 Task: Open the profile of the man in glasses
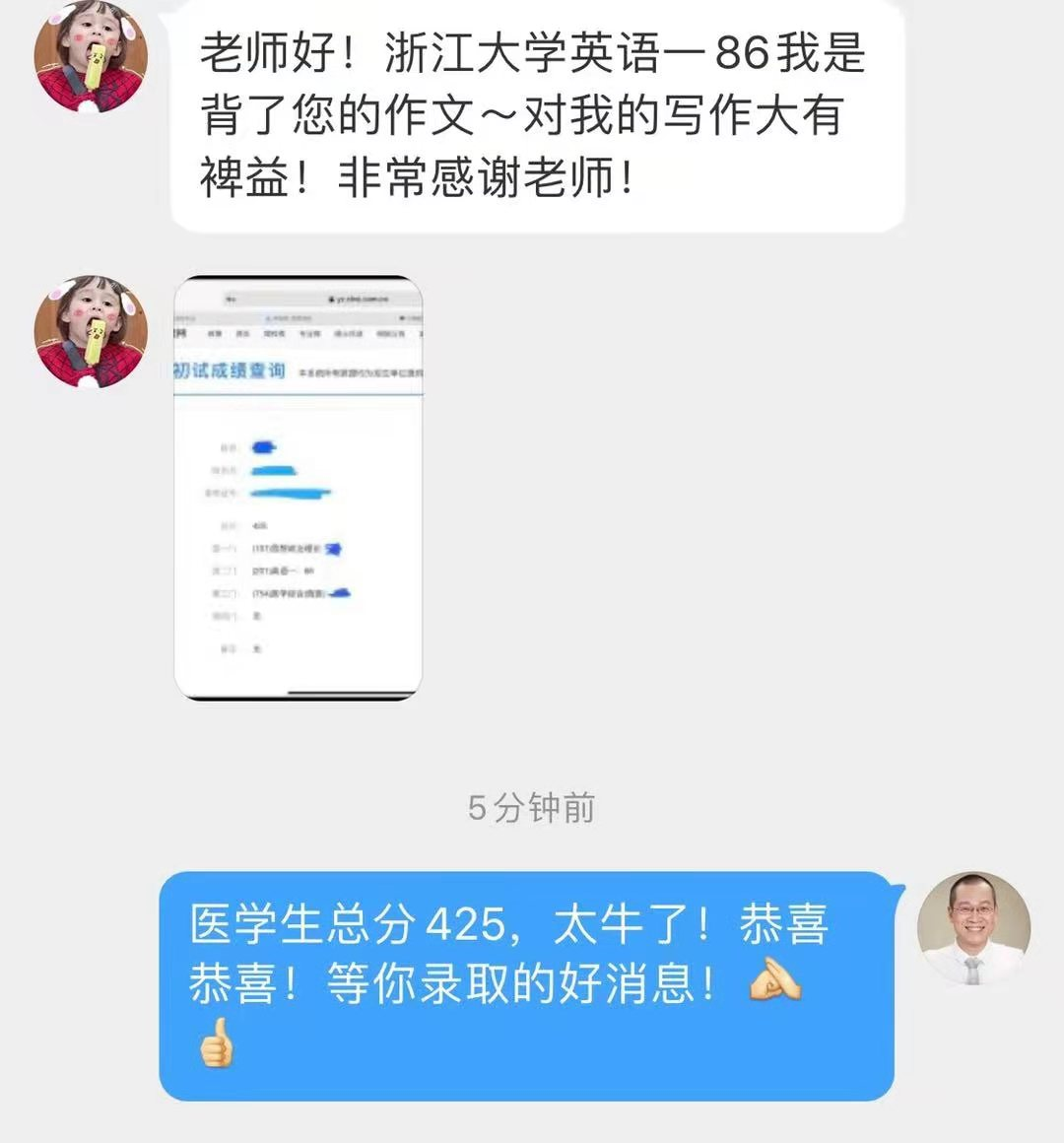pos(973,928)
